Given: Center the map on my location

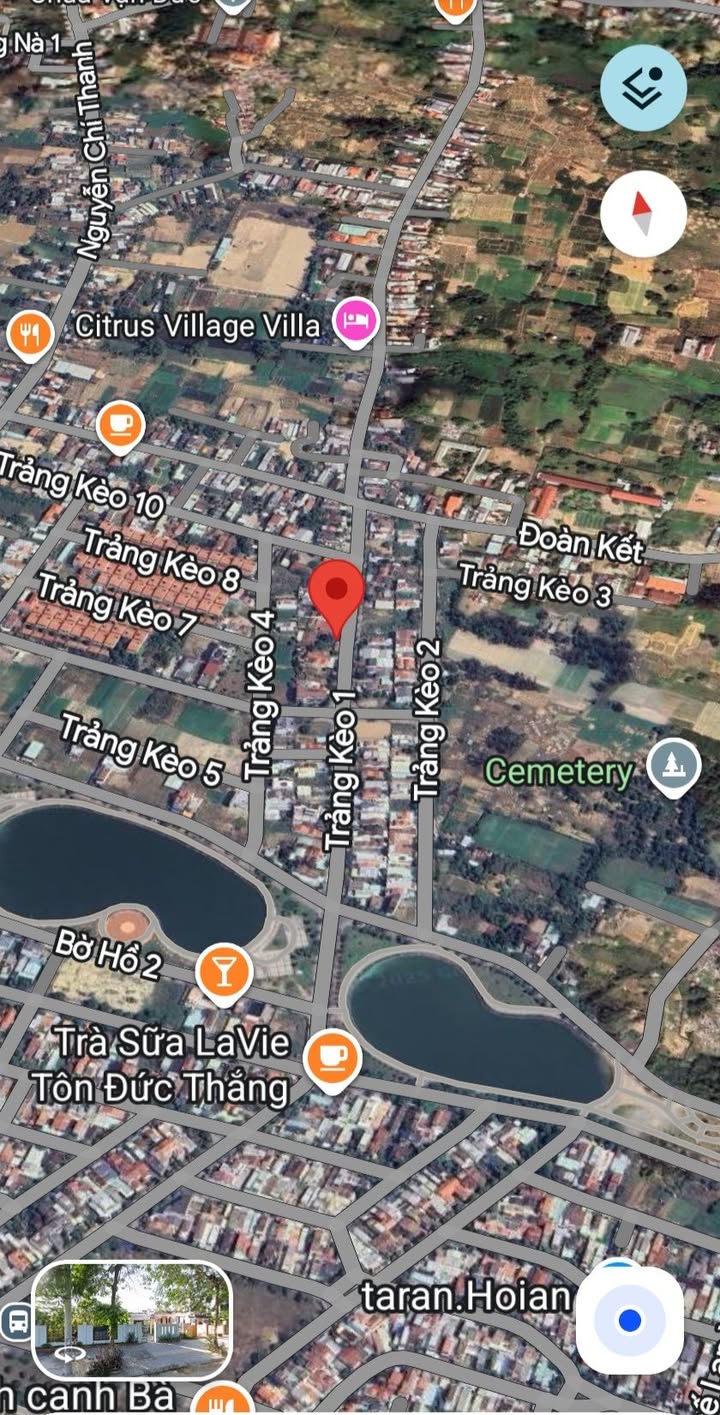Looking at the screenshot, I should point(630,1321).
